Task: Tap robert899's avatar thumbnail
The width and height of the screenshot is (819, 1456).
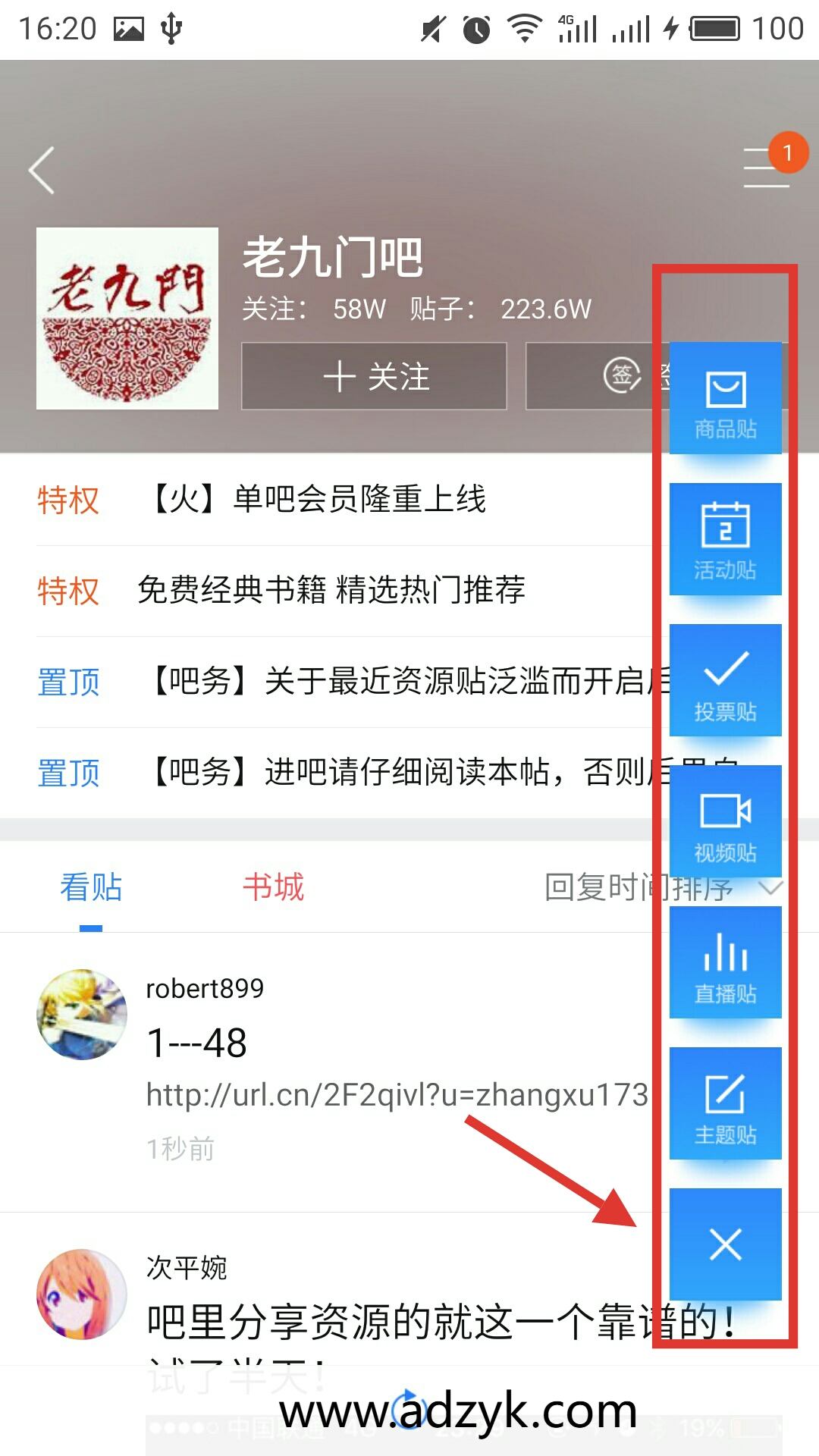Action: pos(81,1013)
